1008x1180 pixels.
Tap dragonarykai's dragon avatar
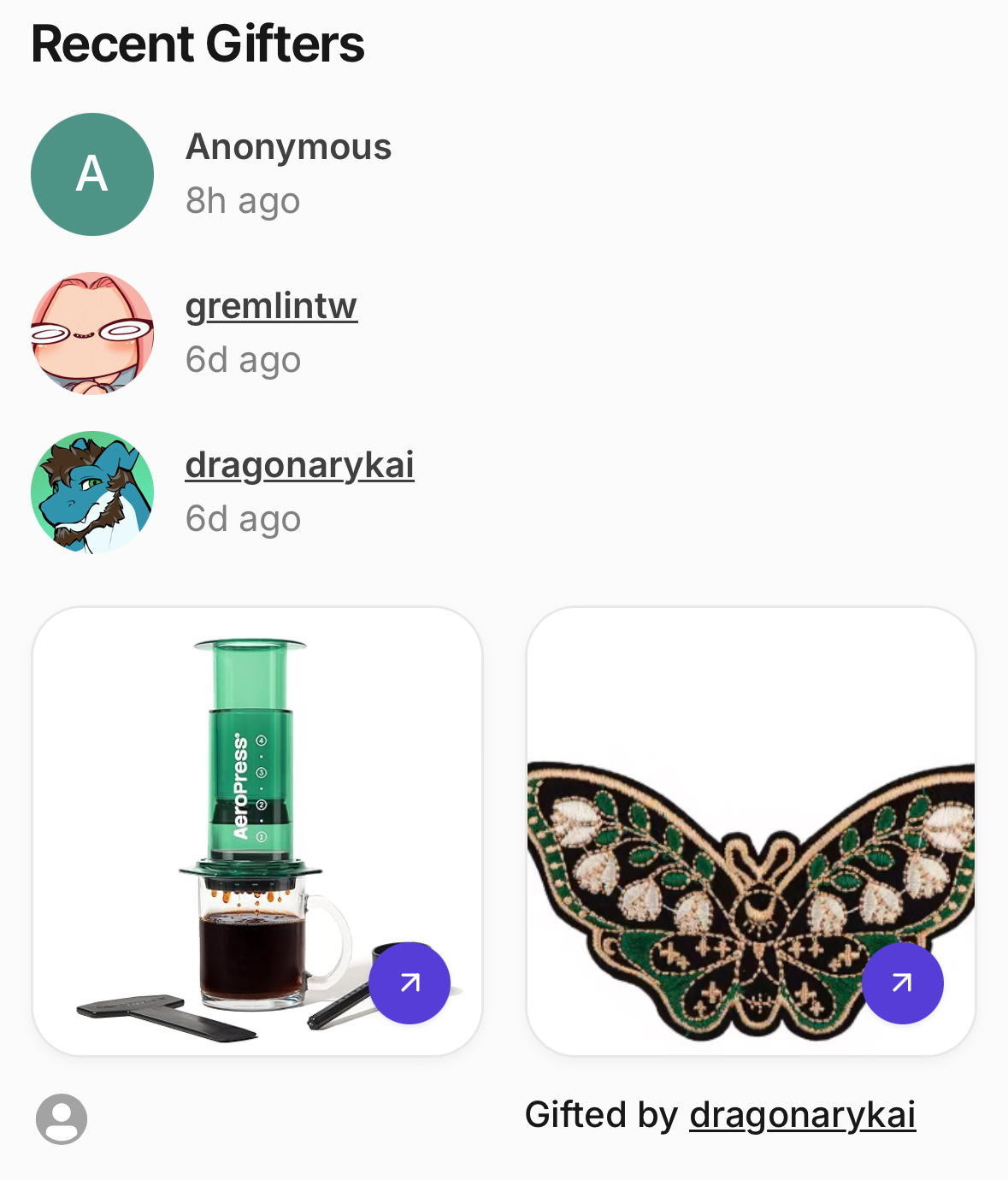pyautogui.click(x=92, y=493)
